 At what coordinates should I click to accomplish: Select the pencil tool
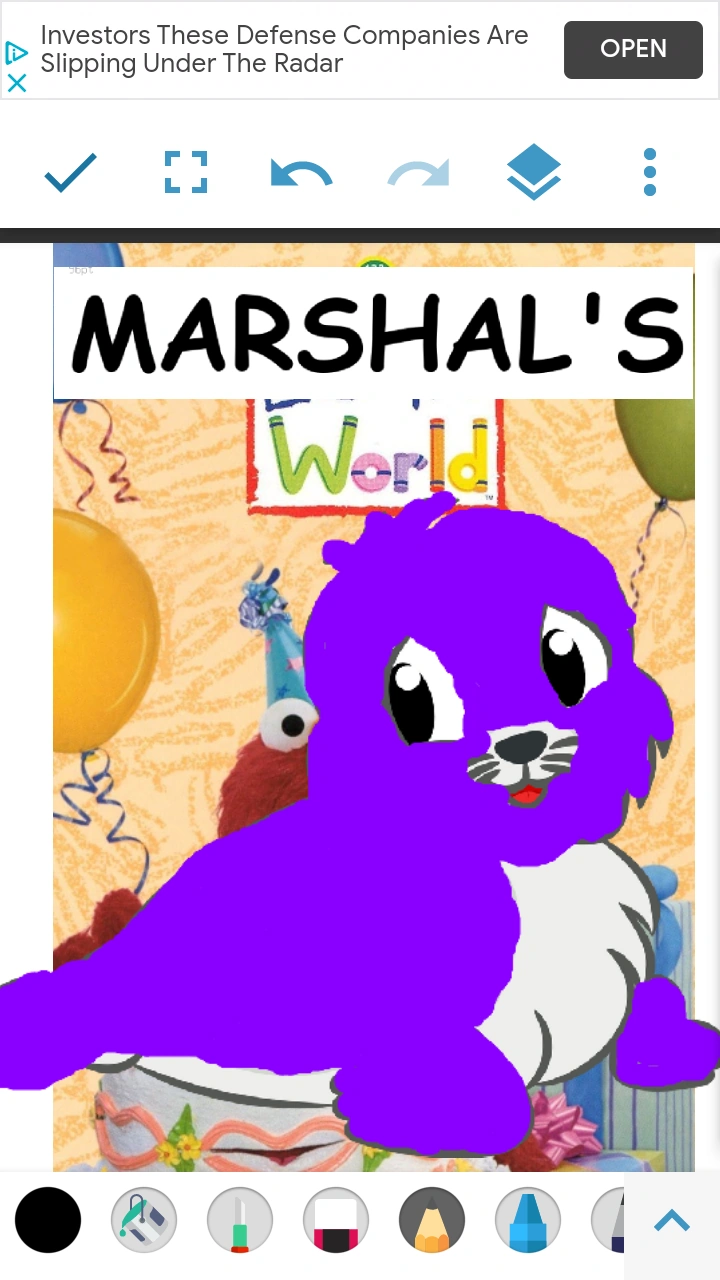pos(432,1220)
